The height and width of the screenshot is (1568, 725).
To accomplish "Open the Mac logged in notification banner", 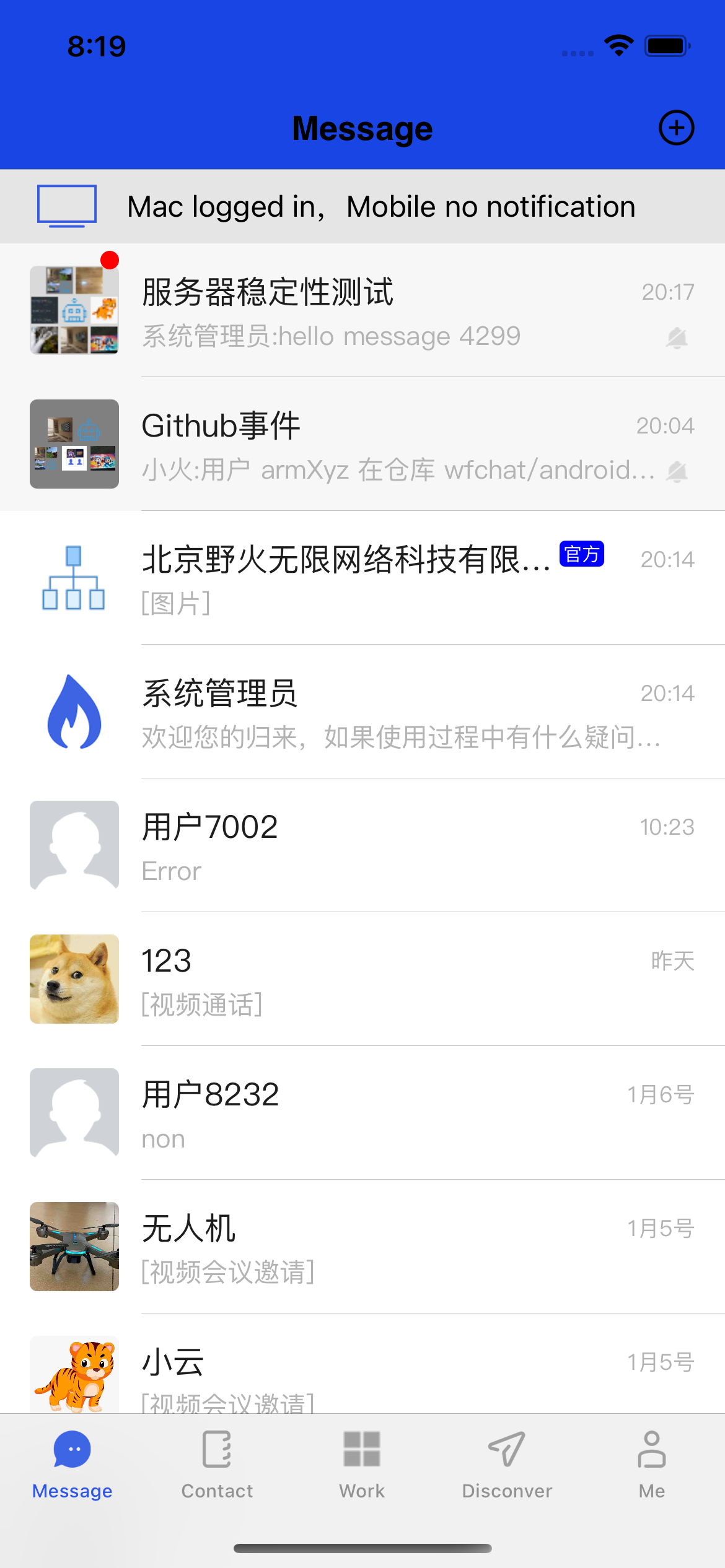I will click(x=362, y=206).
